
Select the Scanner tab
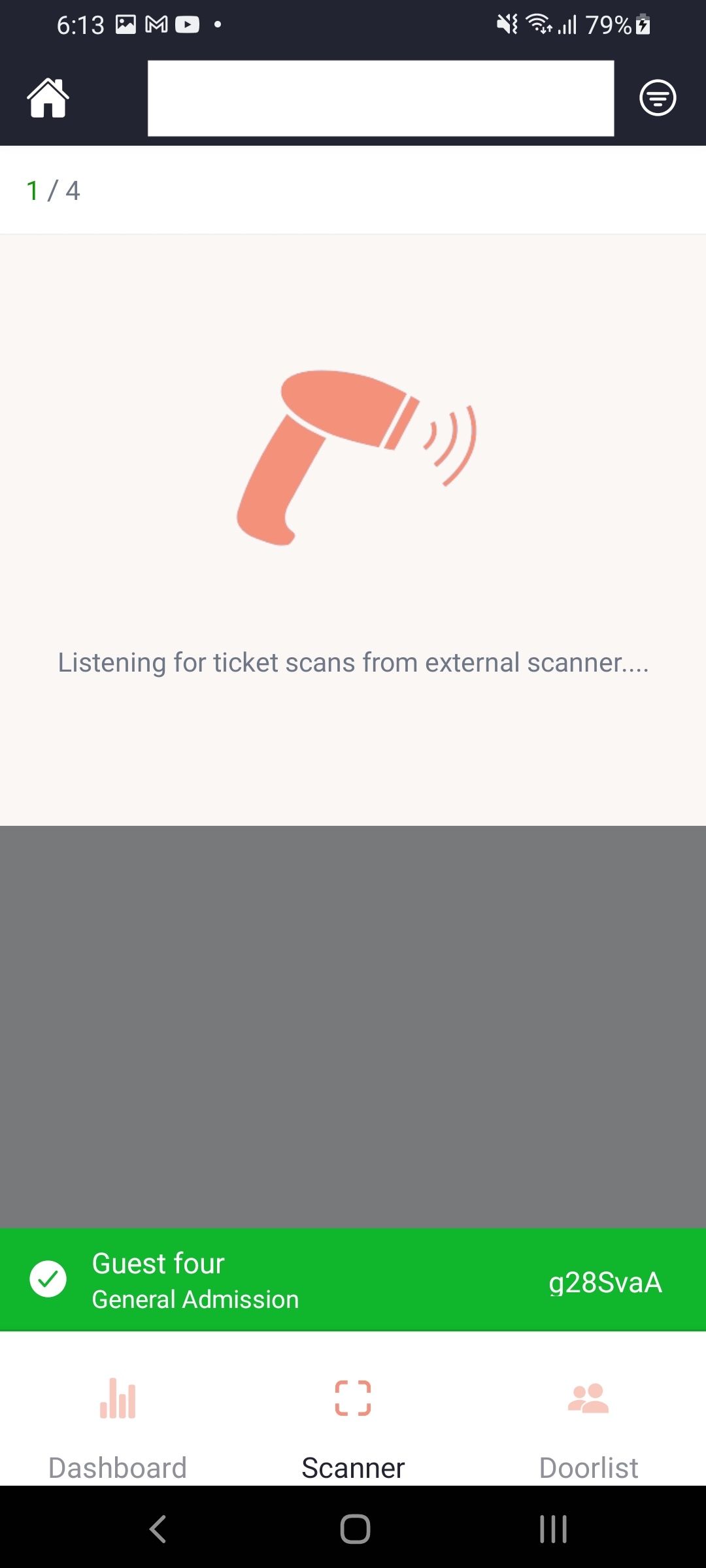[x=353, y=1428]
